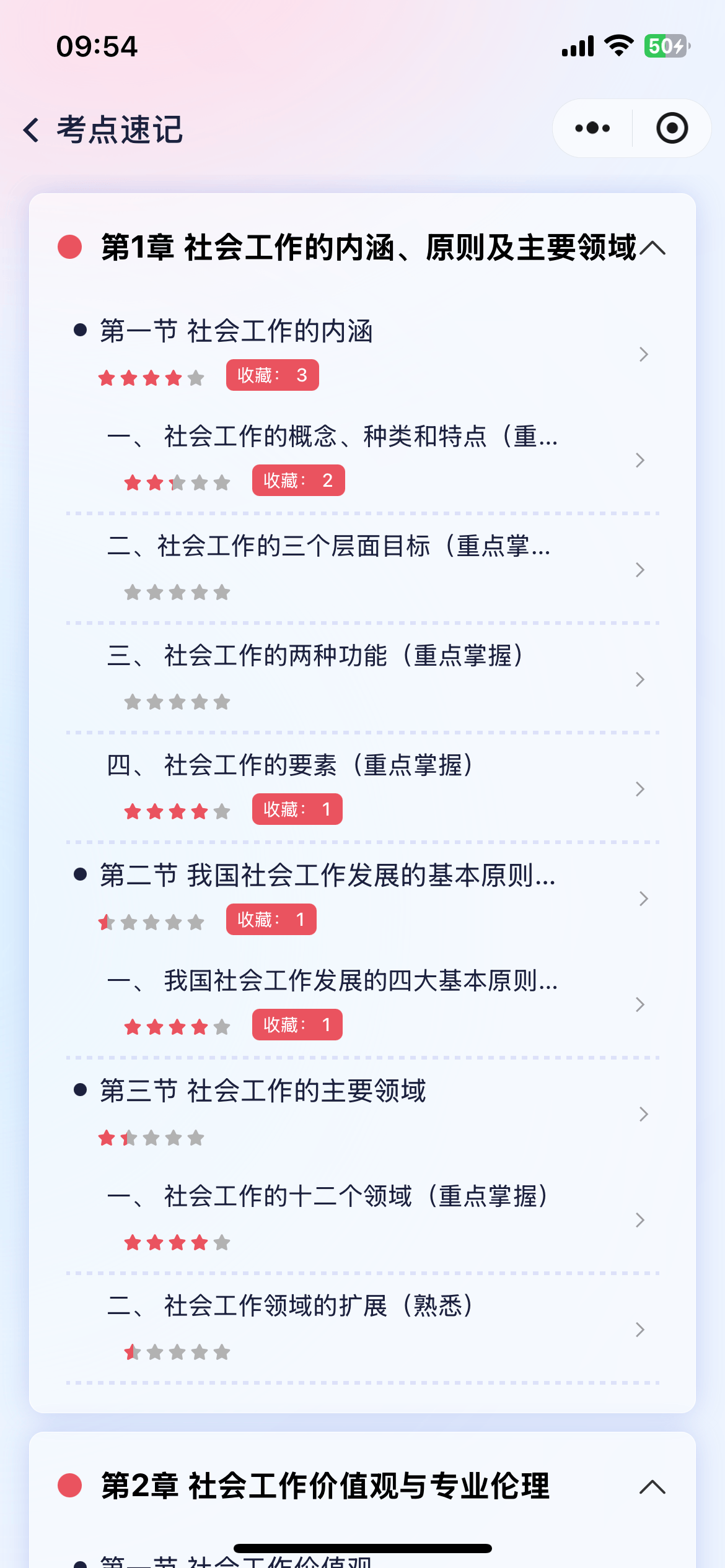
Task: Rate 二、社会工作的三个层面目标 one star
Action: point(131,592)
